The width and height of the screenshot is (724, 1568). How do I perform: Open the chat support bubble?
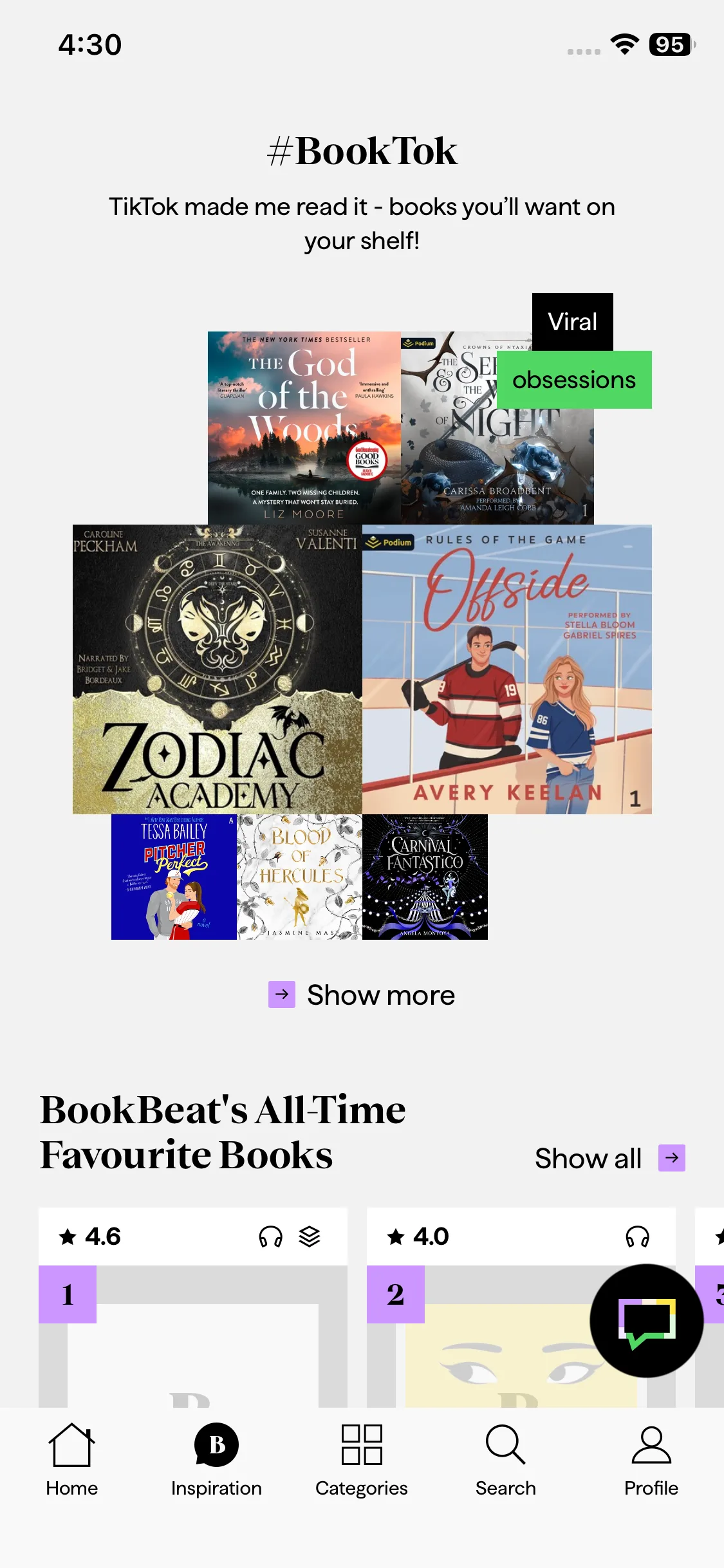pyautogui.click(x=646, y=1320)
